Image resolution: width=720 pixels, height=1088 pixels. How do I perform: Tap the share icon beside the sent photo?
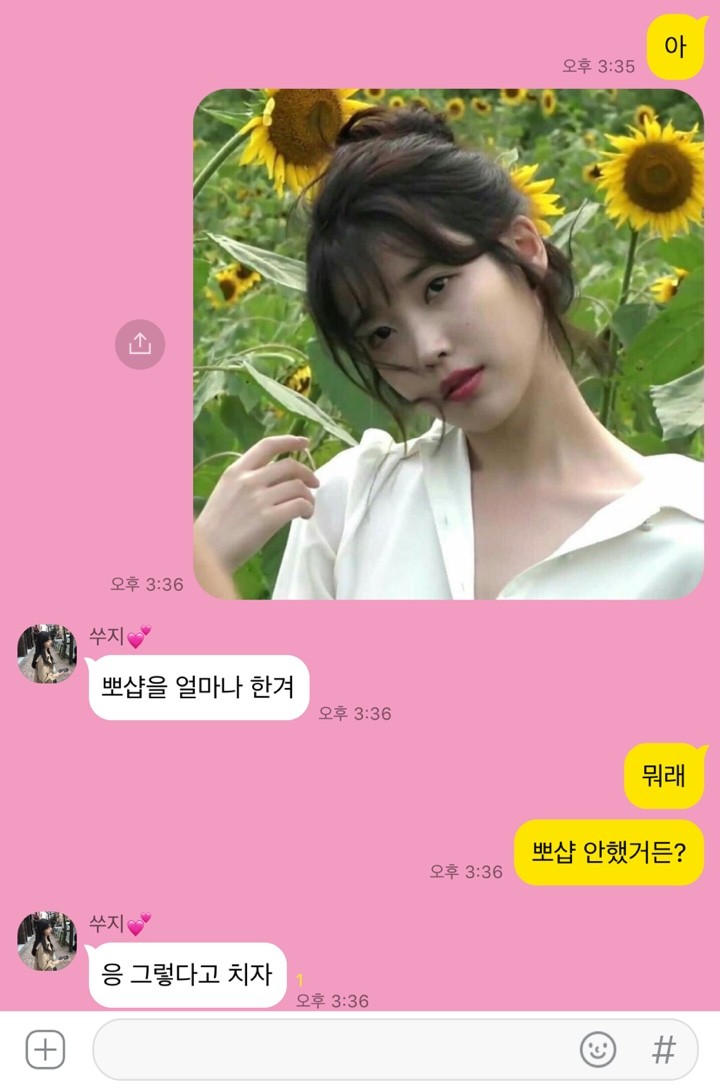click(140, 345)
